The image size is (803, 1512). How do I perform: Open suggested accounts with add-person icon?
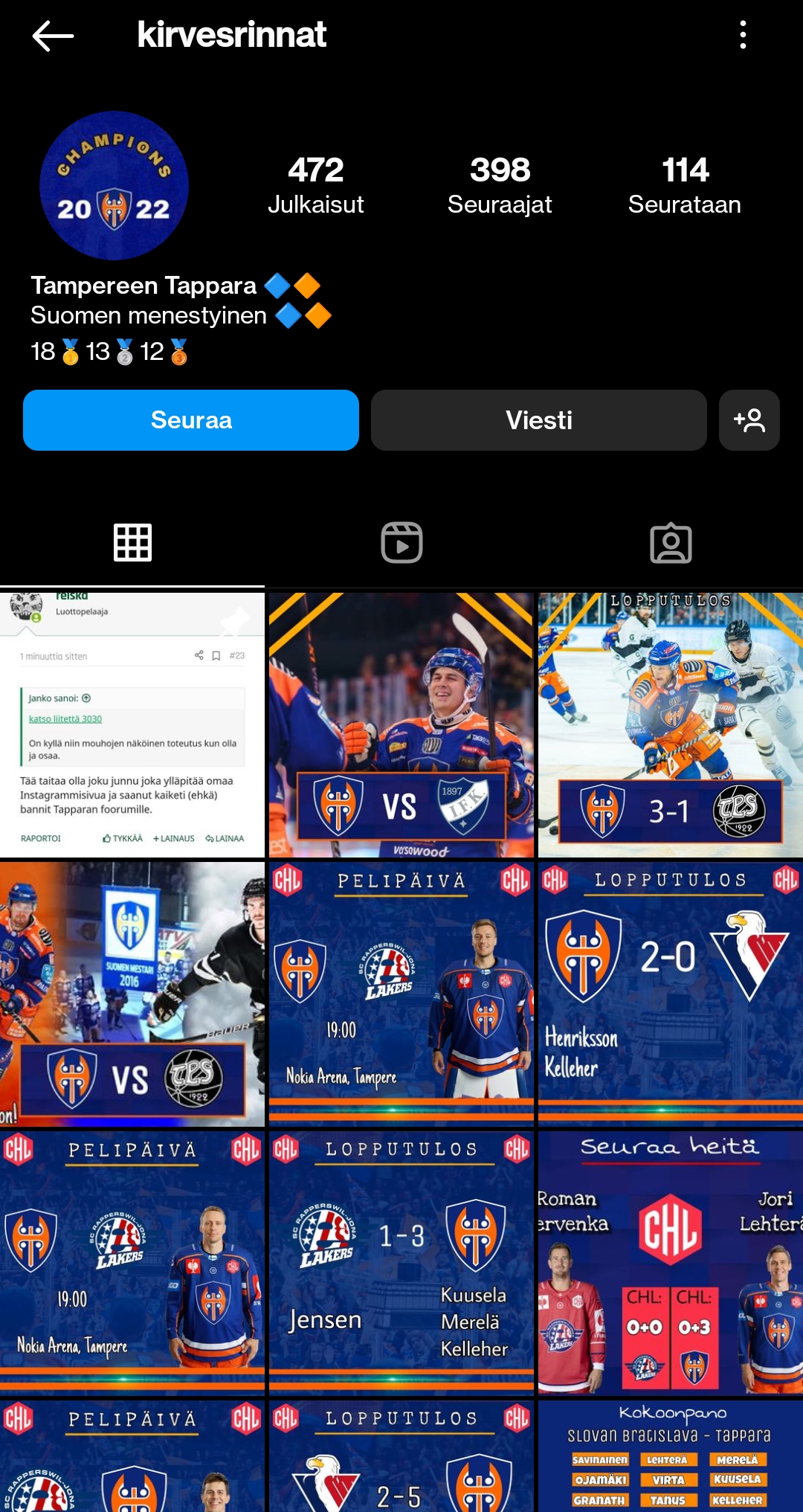tap(749, 420)
